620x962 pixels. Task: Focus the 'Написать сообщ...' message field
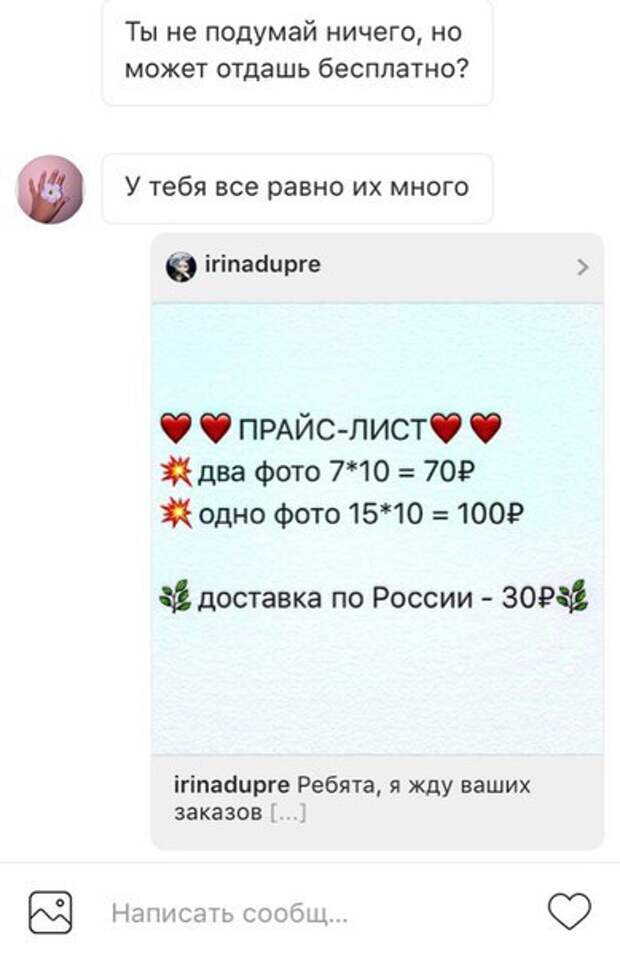click(300, 913)
